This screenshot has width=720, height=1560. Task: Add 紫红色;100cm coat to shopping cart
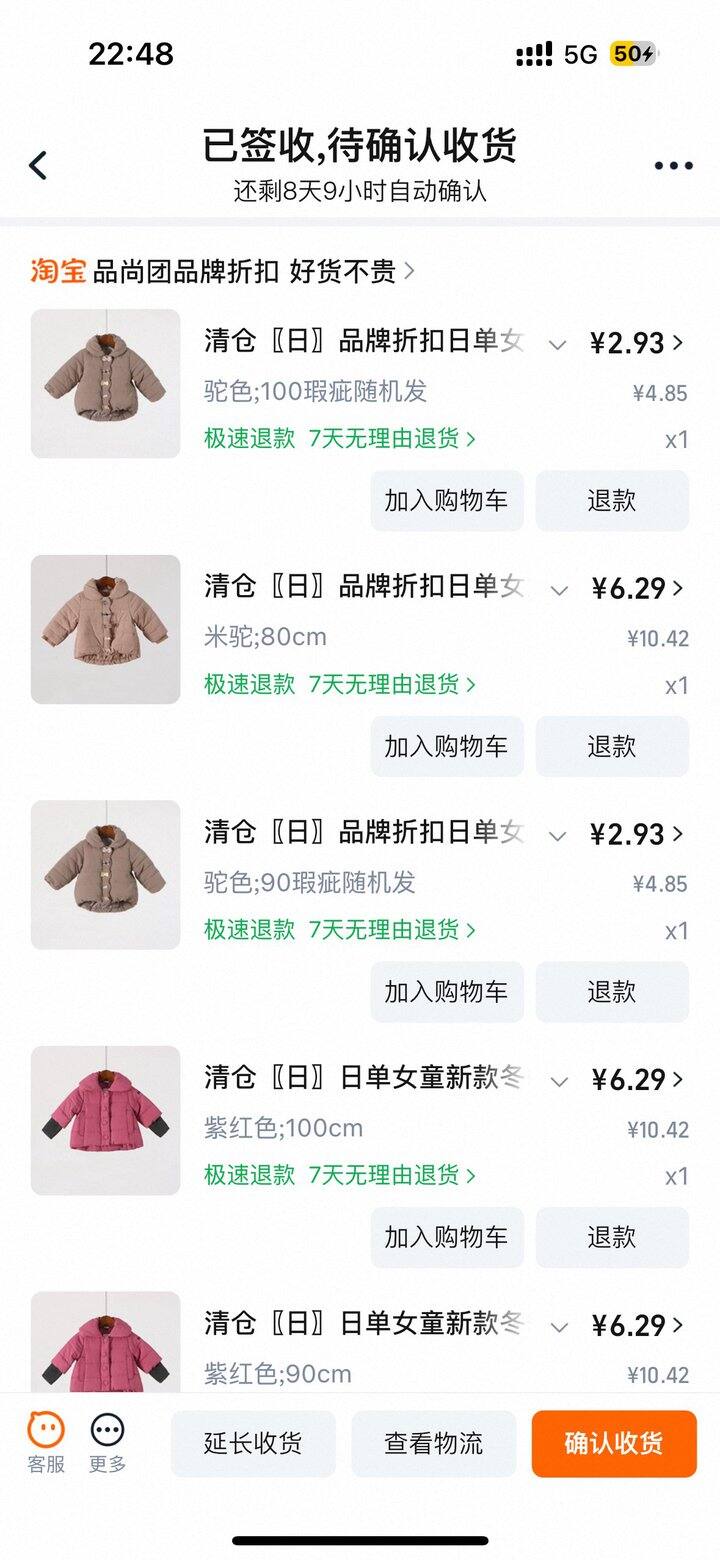tap(446, 1237)
